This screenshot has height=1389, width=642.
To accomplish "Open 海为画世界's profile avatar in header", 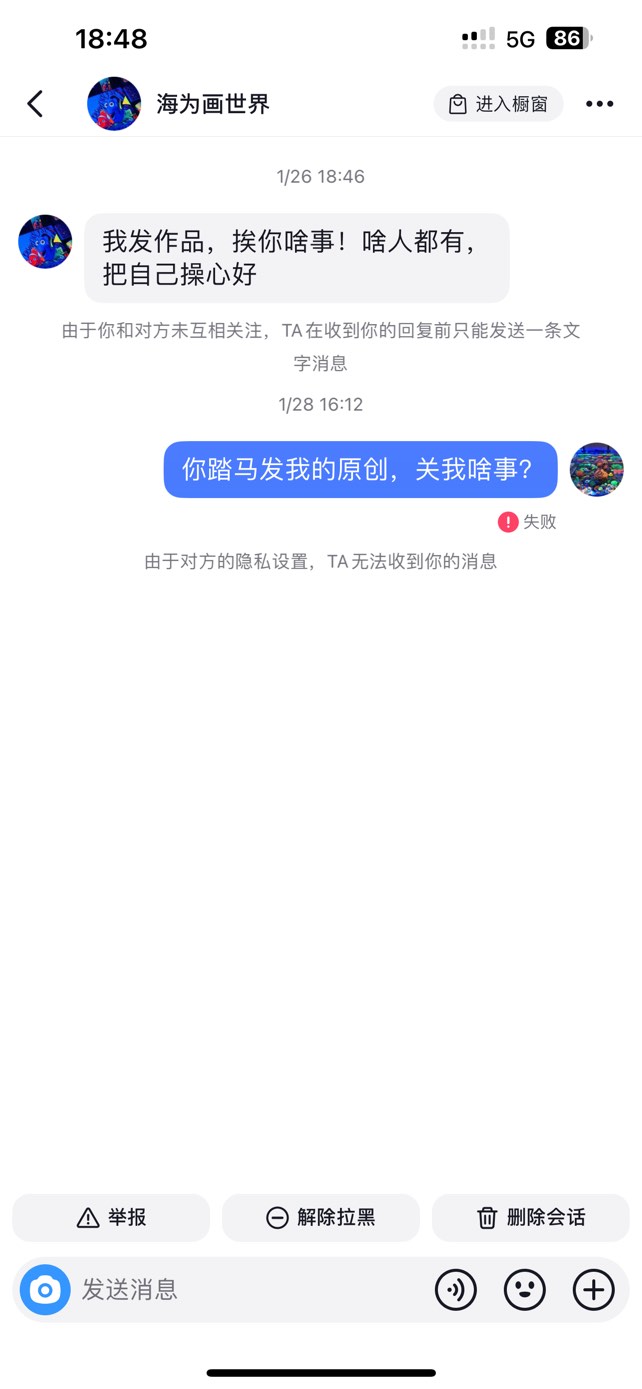I will click(114, 104).
